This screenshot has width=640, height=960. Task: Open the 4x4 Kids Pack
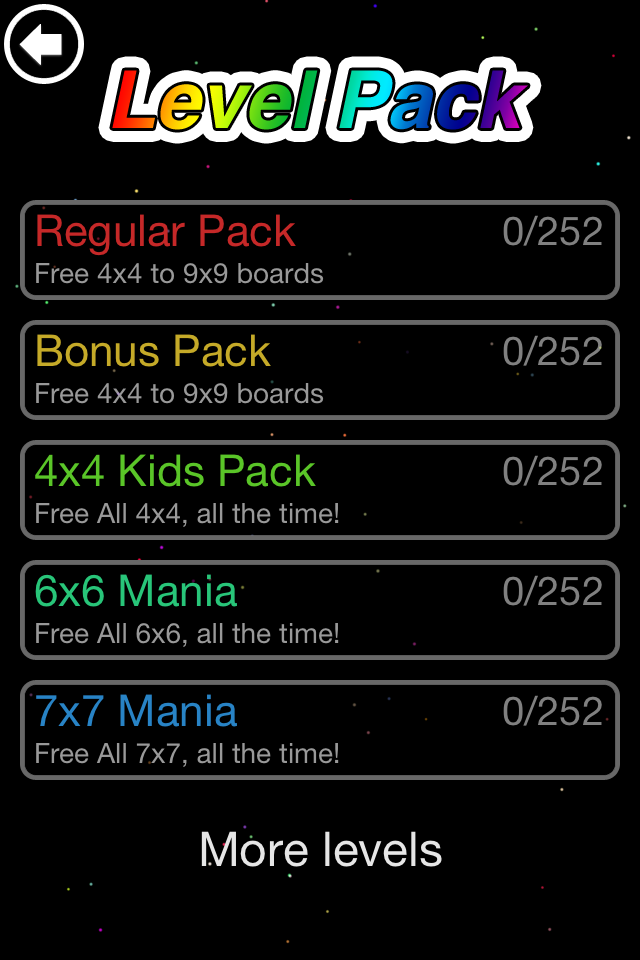tap(320, 490)
